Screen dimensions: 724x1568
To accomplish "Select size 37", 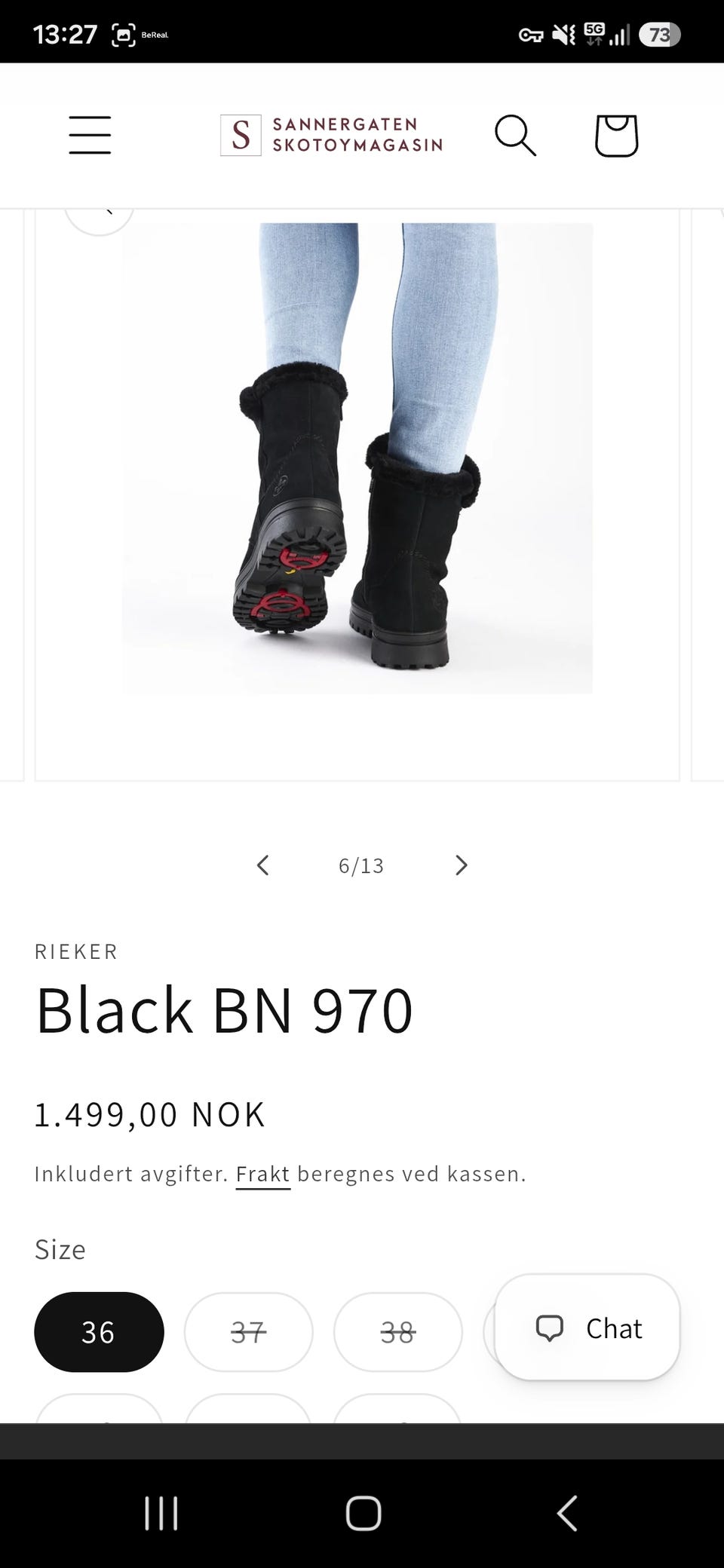I will pos(248,1332).
